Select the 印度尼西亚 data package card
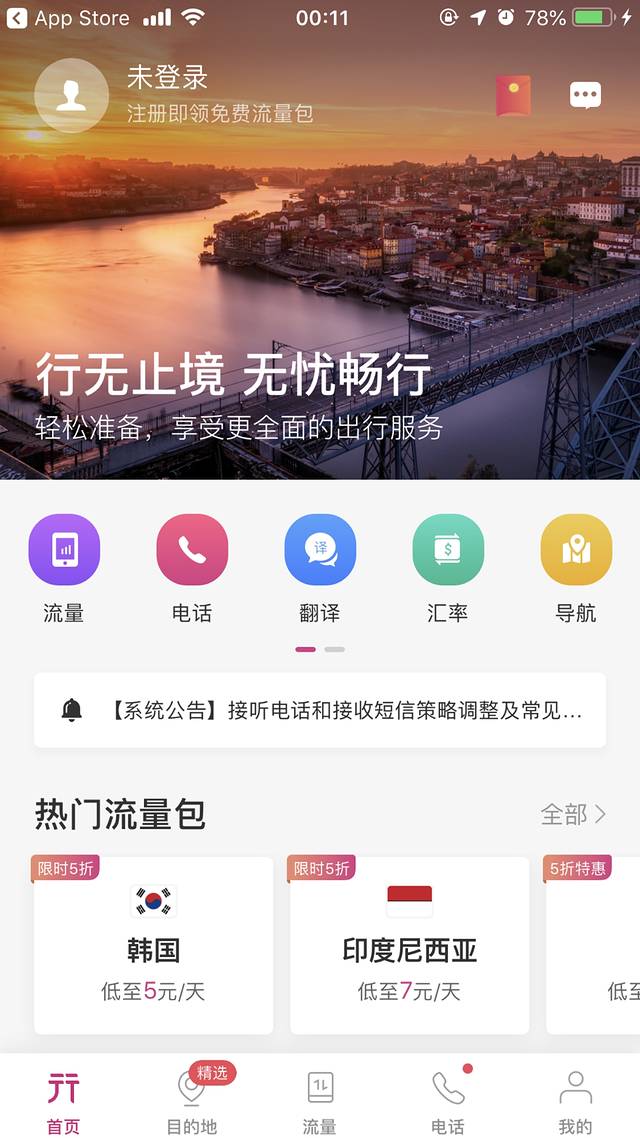Image resolution: width=640 pixels, height=1138 pixels. pyautogui.click(x=409, y=945)
